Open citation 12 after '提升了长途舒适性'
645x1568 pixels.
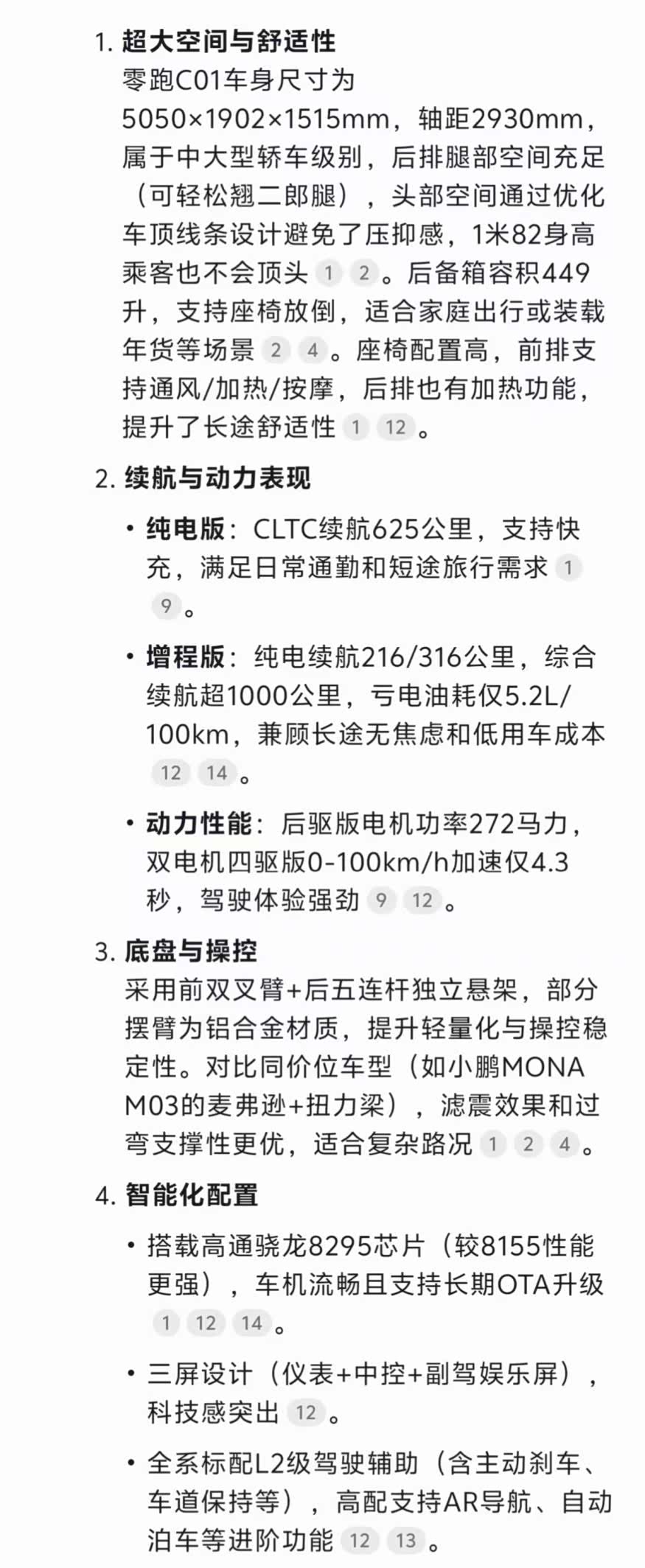[396, 427]
